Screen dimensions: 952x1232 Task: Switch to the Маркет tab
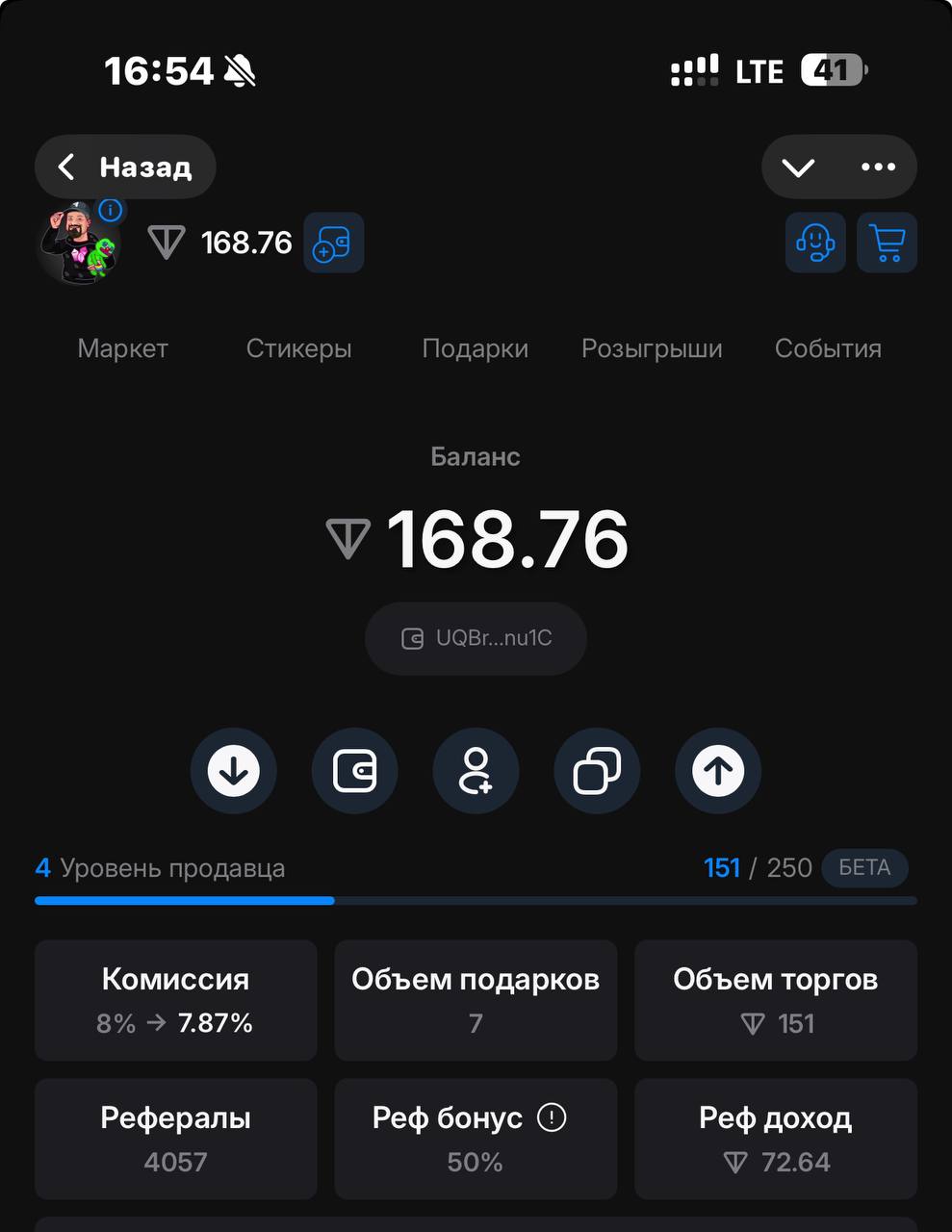pyautogui.click(x=122, y=348)
